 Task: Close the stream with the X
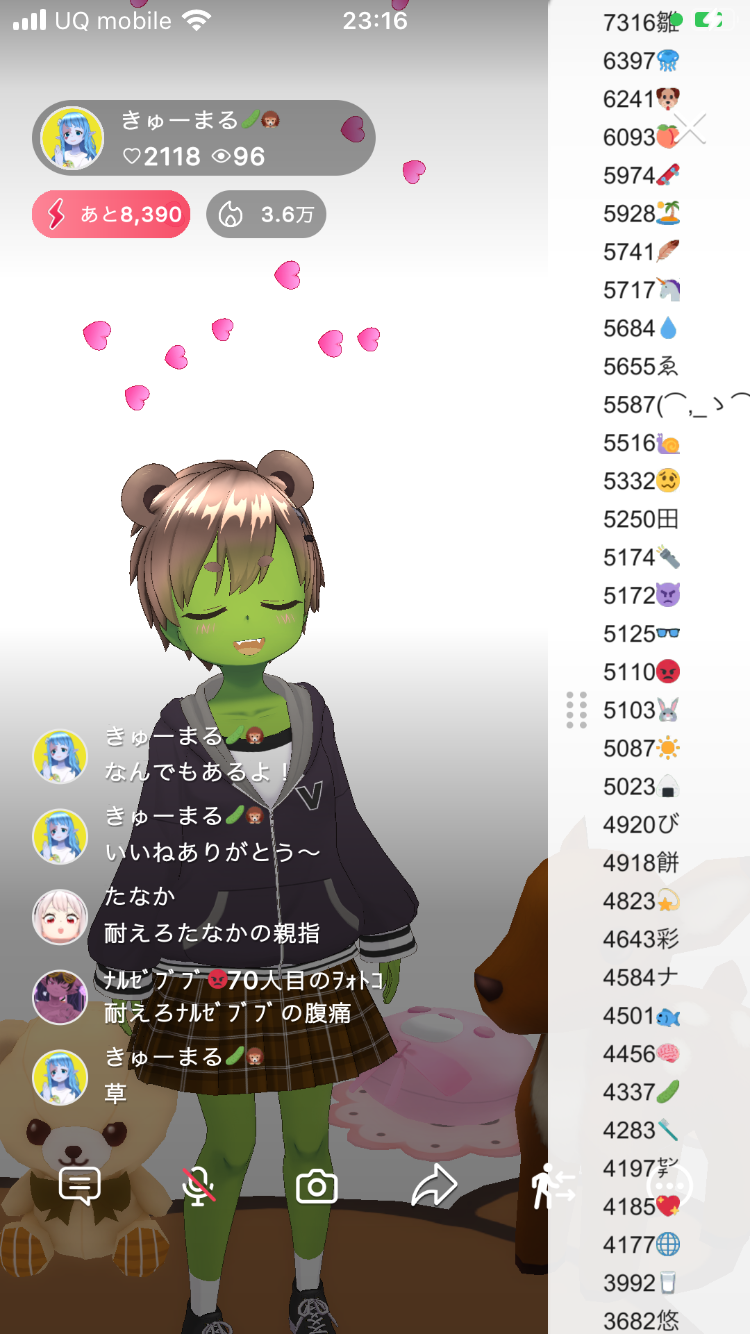[x=690, y=129]
